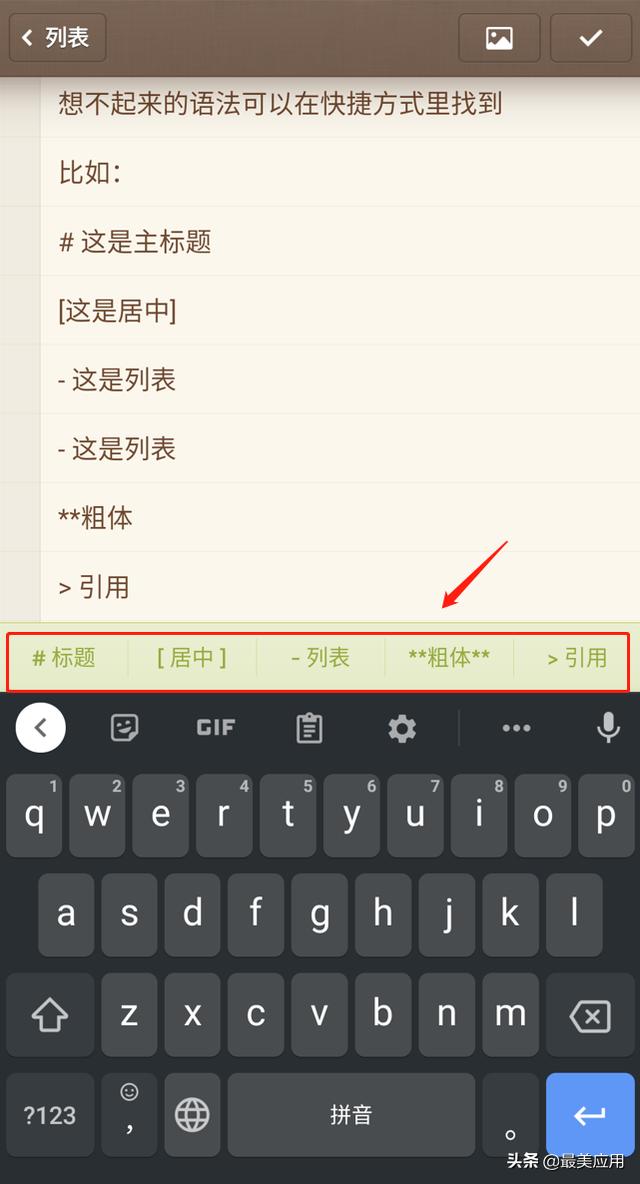Switch to the ?123 symbols keyboard
This screenshot has width=640, height=1184.
tap(50, 1114)
